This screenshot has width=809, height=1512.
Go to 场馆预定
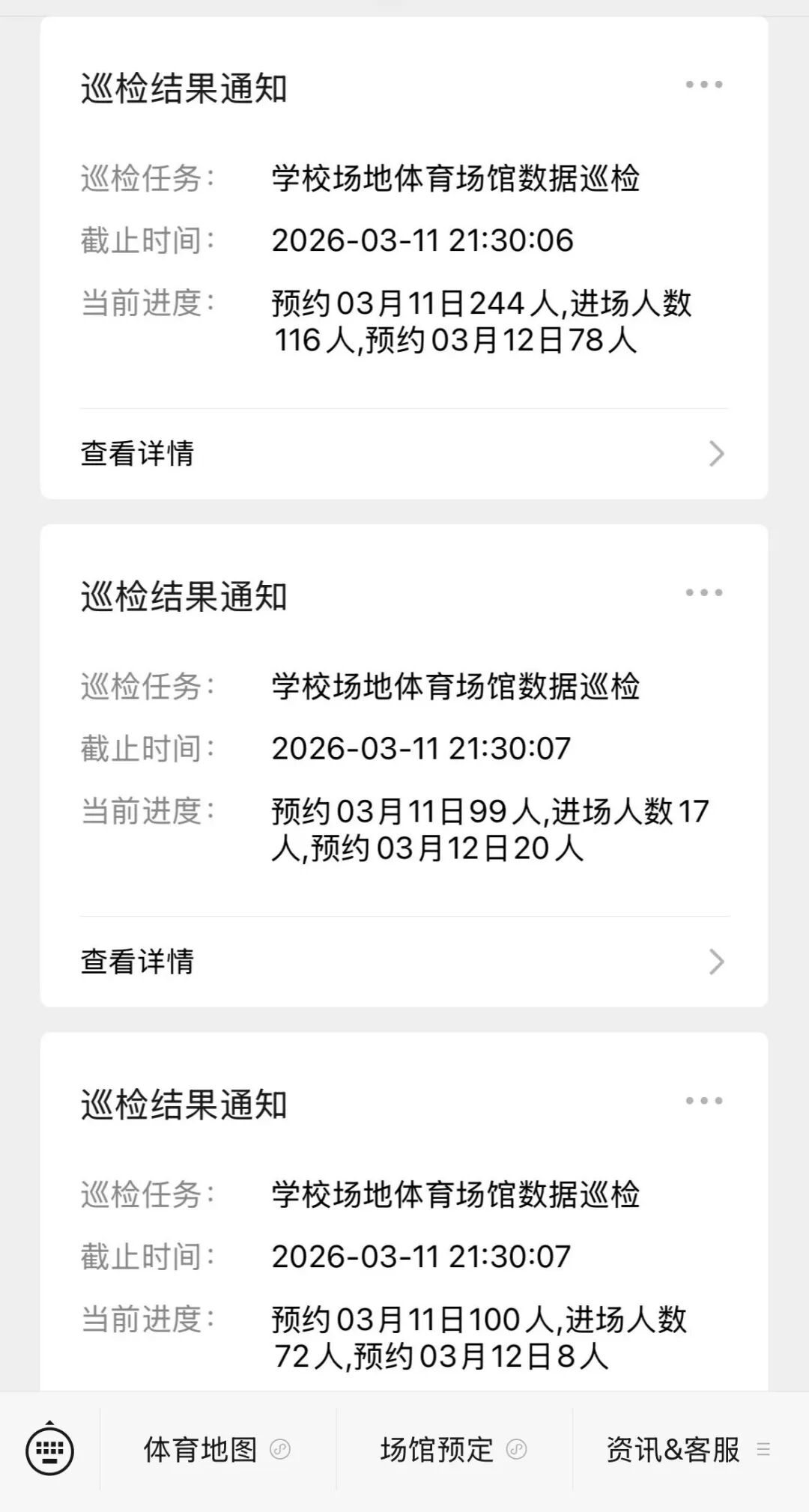pyautogui.click(x=452, y=1451)
